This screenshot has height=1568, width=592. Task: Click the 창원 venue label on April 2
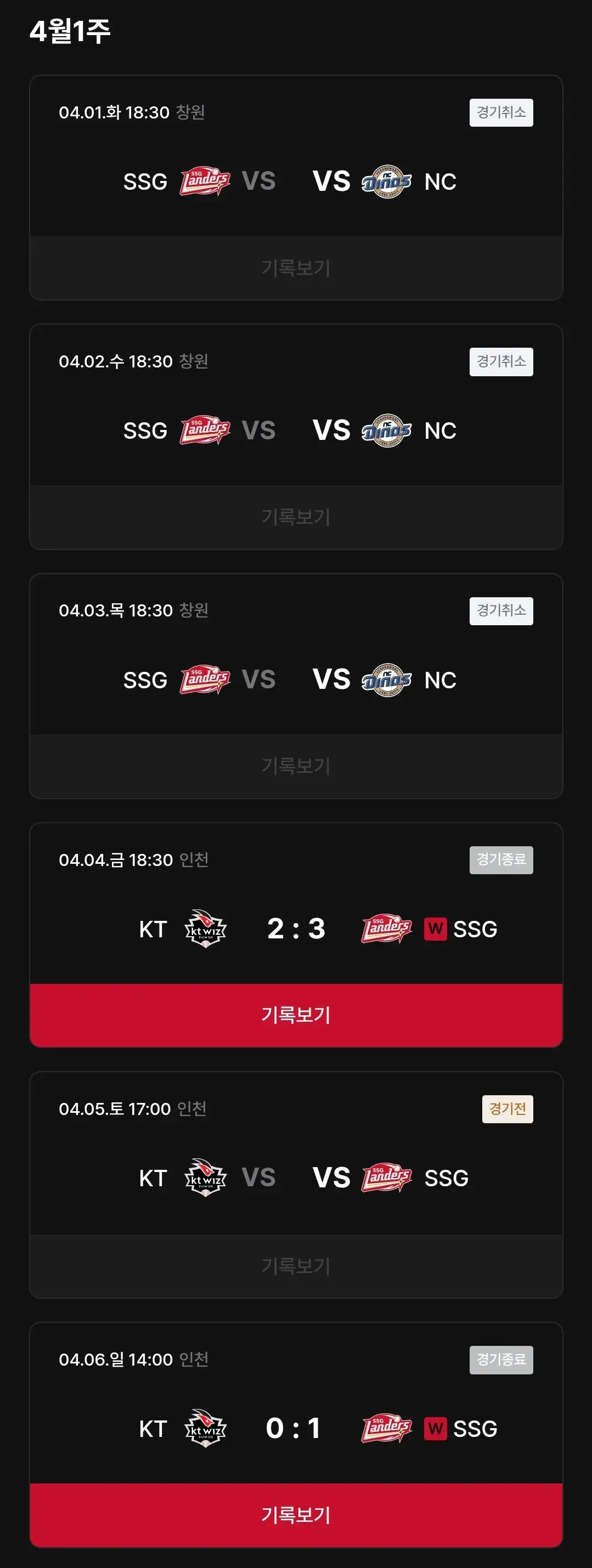click(193, 361)
